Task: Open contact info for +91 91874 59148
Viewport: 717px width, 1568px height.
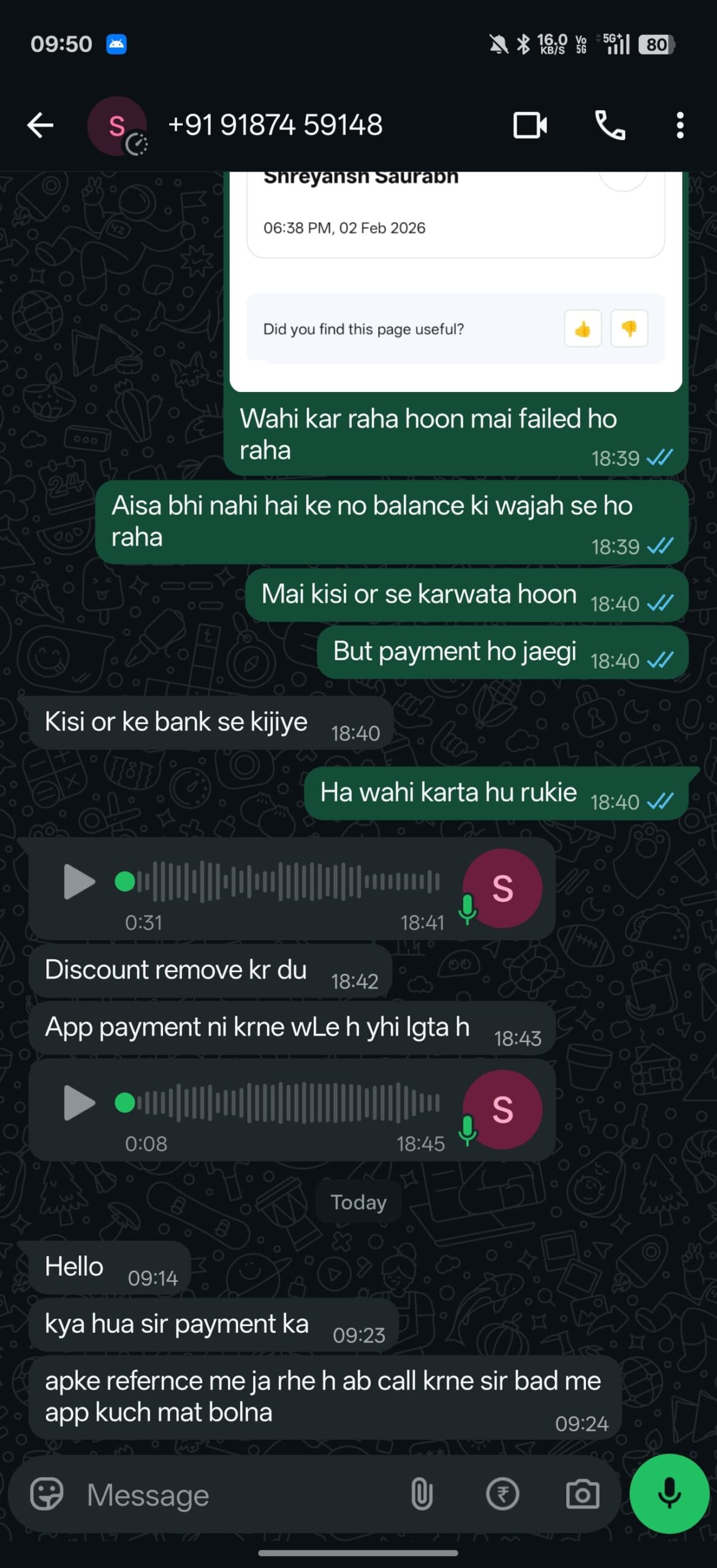Action: [x=275, y=126]
